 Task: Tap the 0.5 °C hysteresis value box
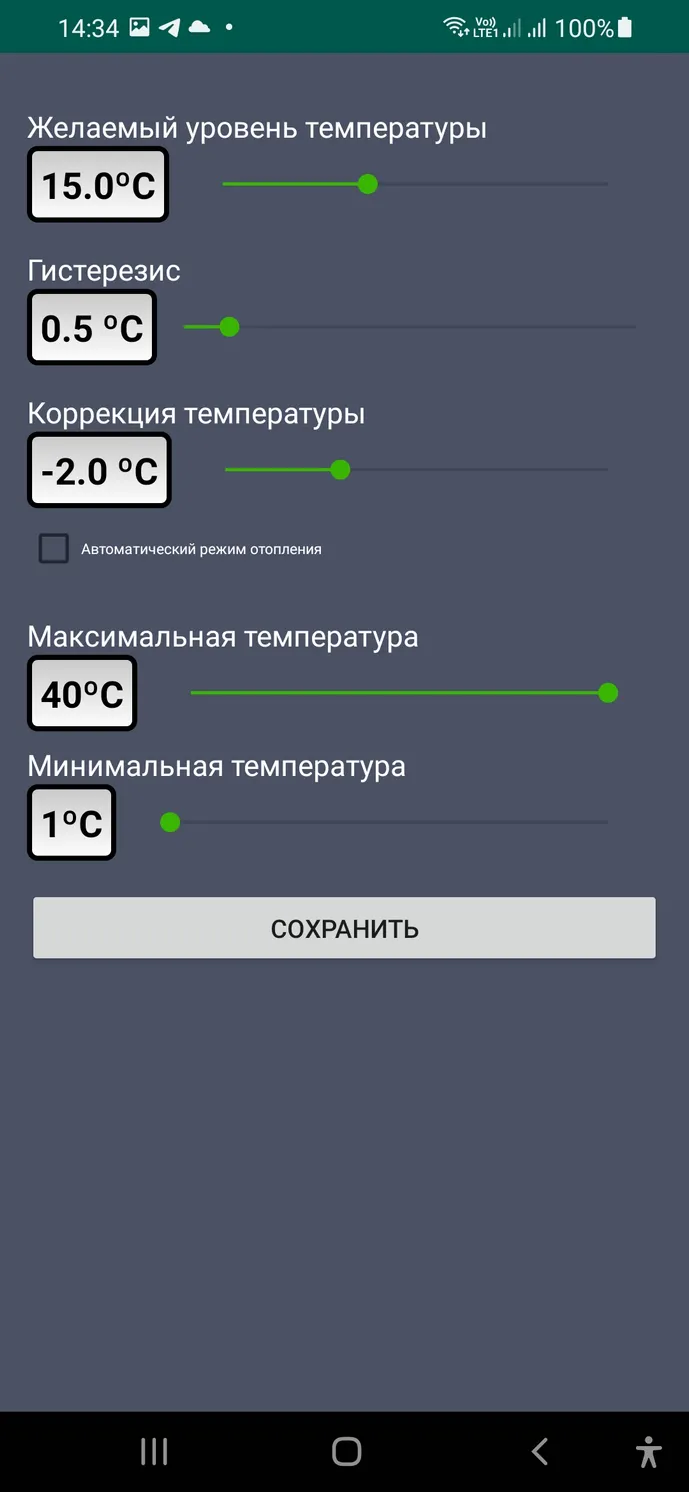pyautogui.click(x=92, y=328)
